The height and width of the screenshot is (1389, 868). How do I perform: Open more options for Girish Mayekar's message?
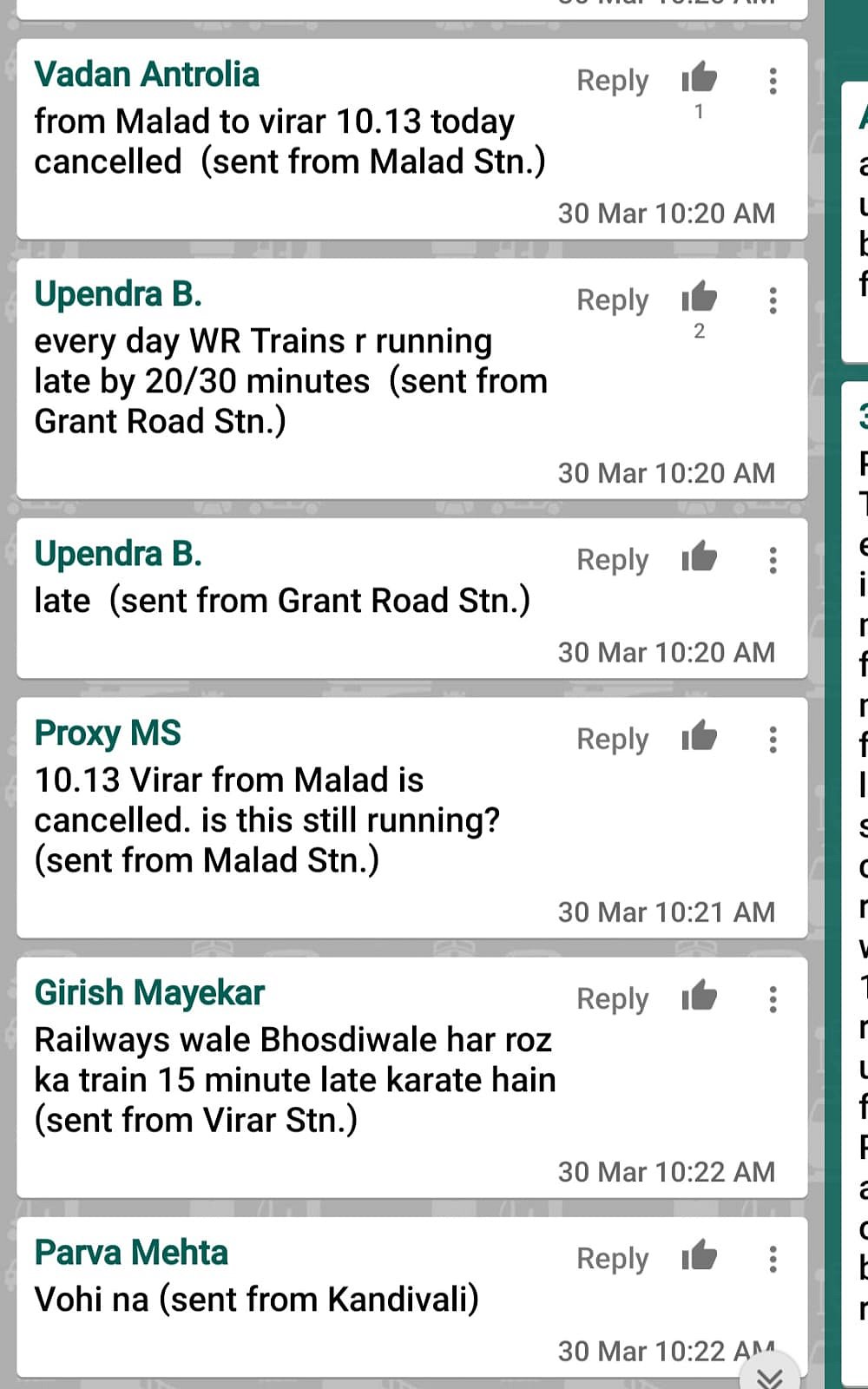pyautogui.click(x=772, y=999)
